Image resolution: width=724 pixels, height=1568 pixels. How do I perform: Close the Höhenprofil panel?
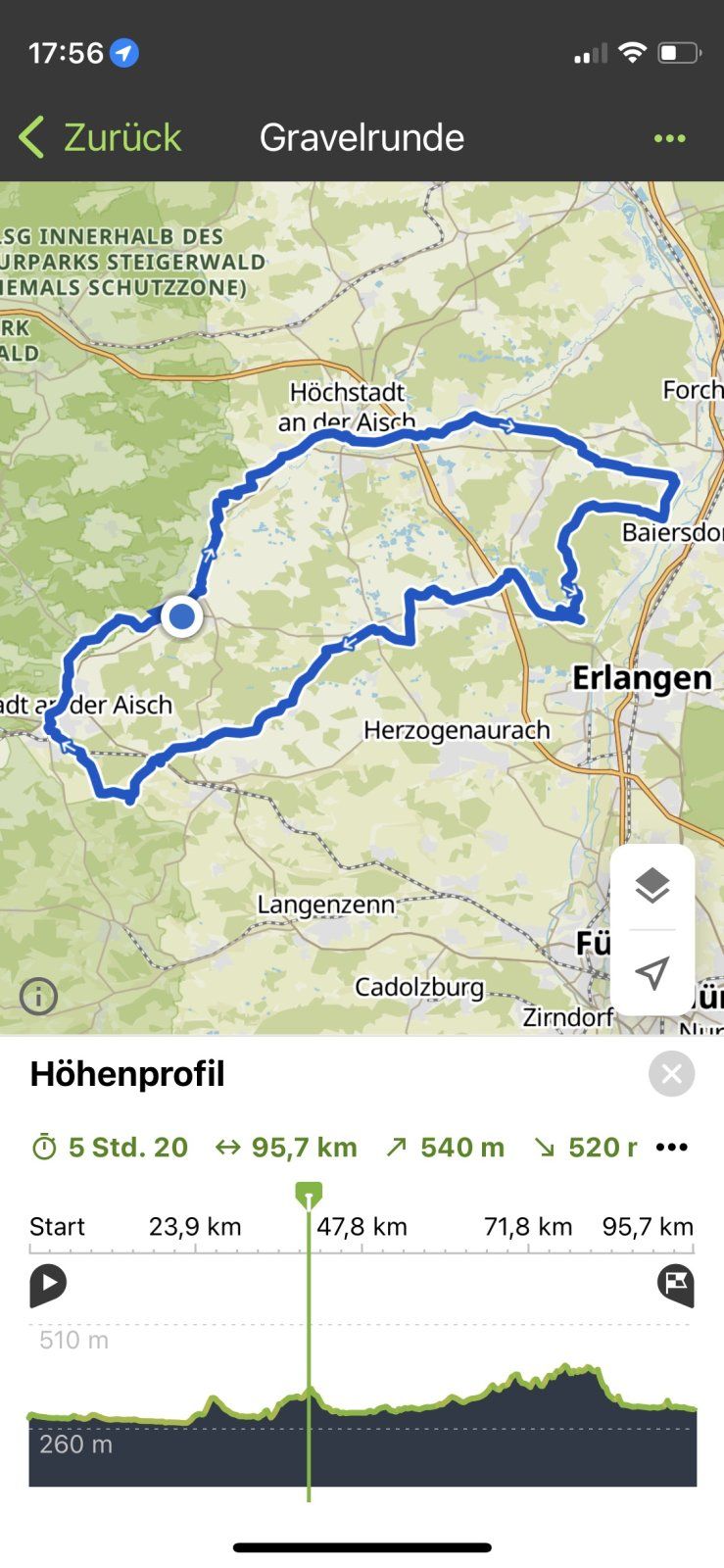point(671,1074)
